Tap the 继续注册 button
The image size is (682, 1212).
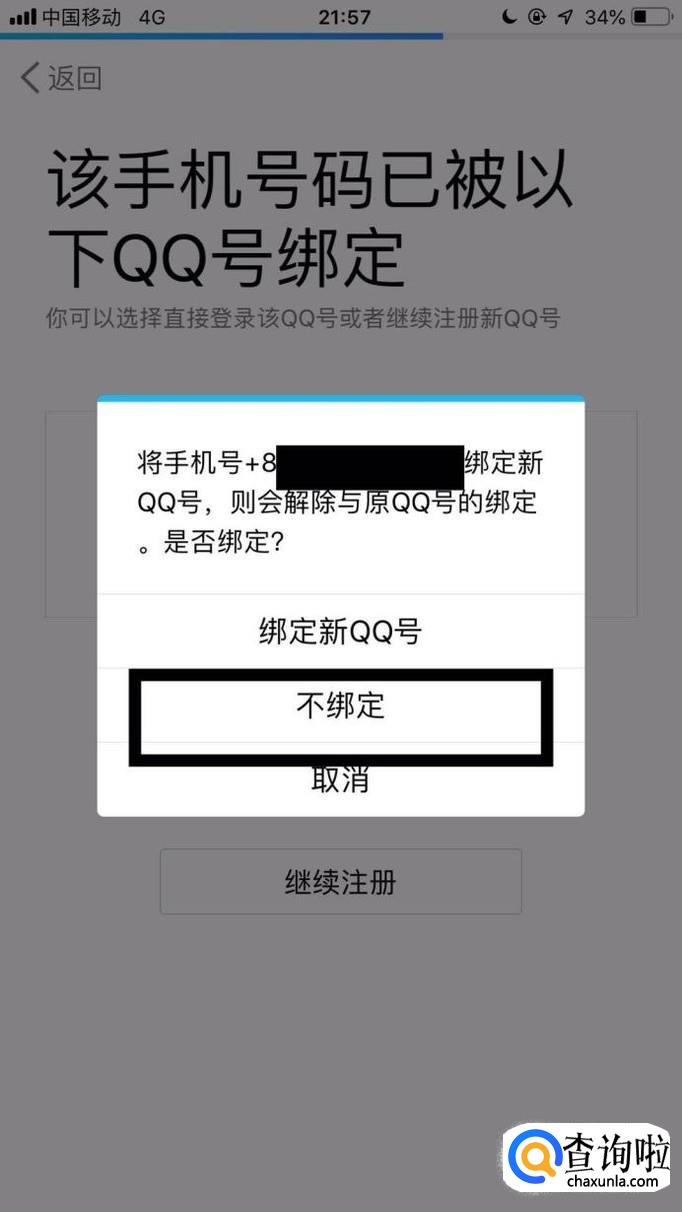pyautogui.click(x=340, y=882)
